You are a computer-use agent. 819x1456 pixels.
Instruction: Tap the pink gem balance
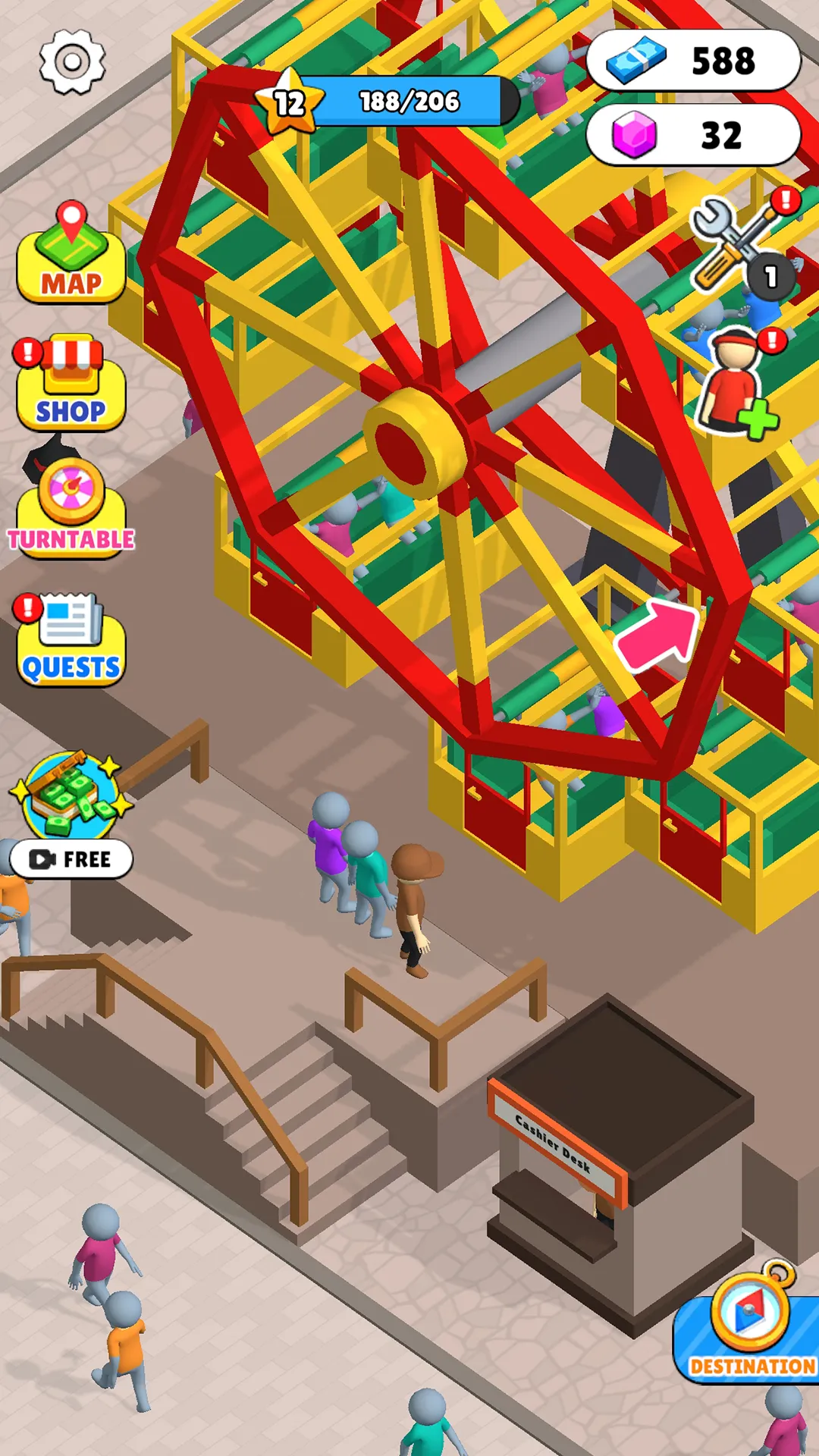tap(693, 136)
